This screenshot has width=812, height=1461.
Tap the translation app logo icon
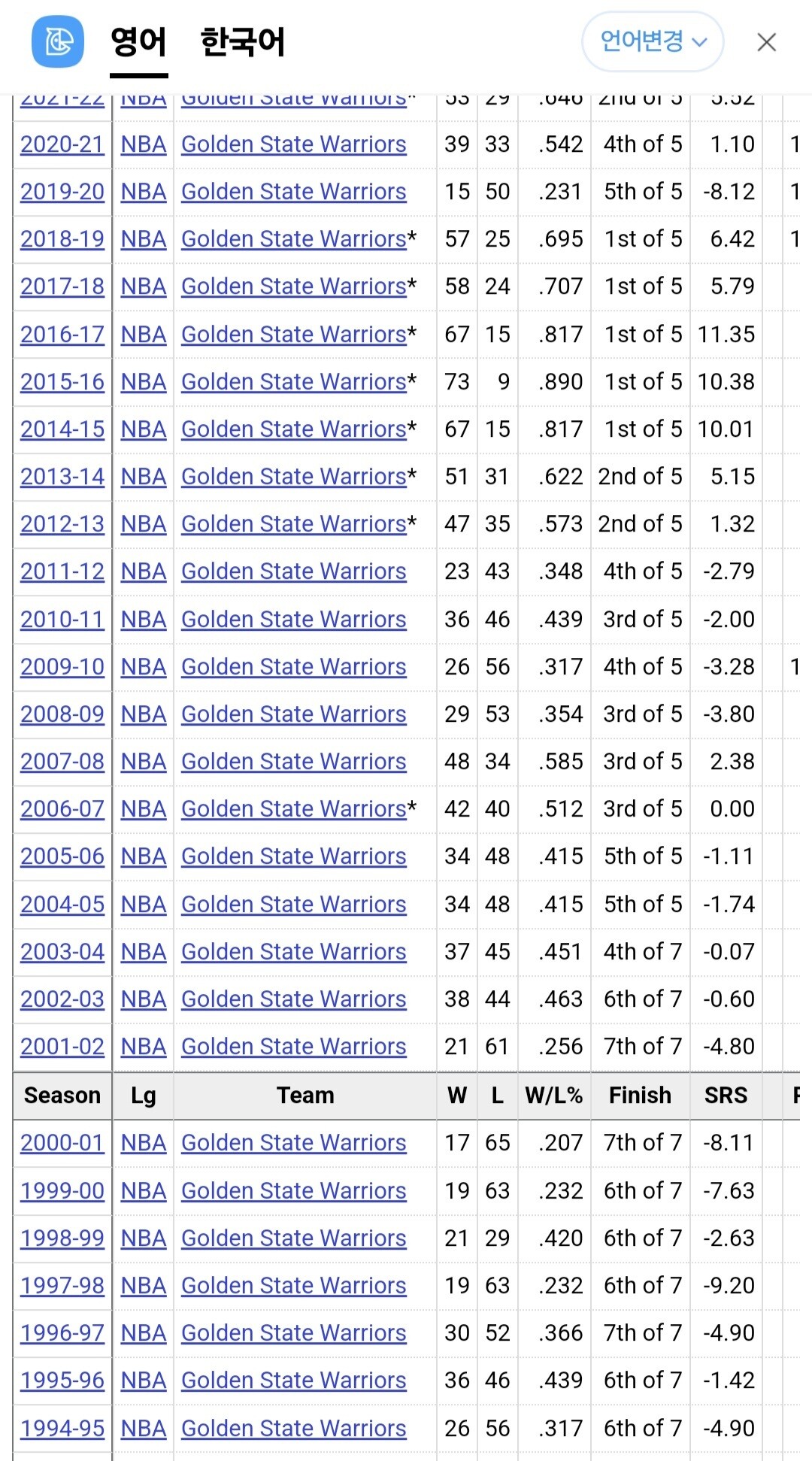[x=58, y=41]
